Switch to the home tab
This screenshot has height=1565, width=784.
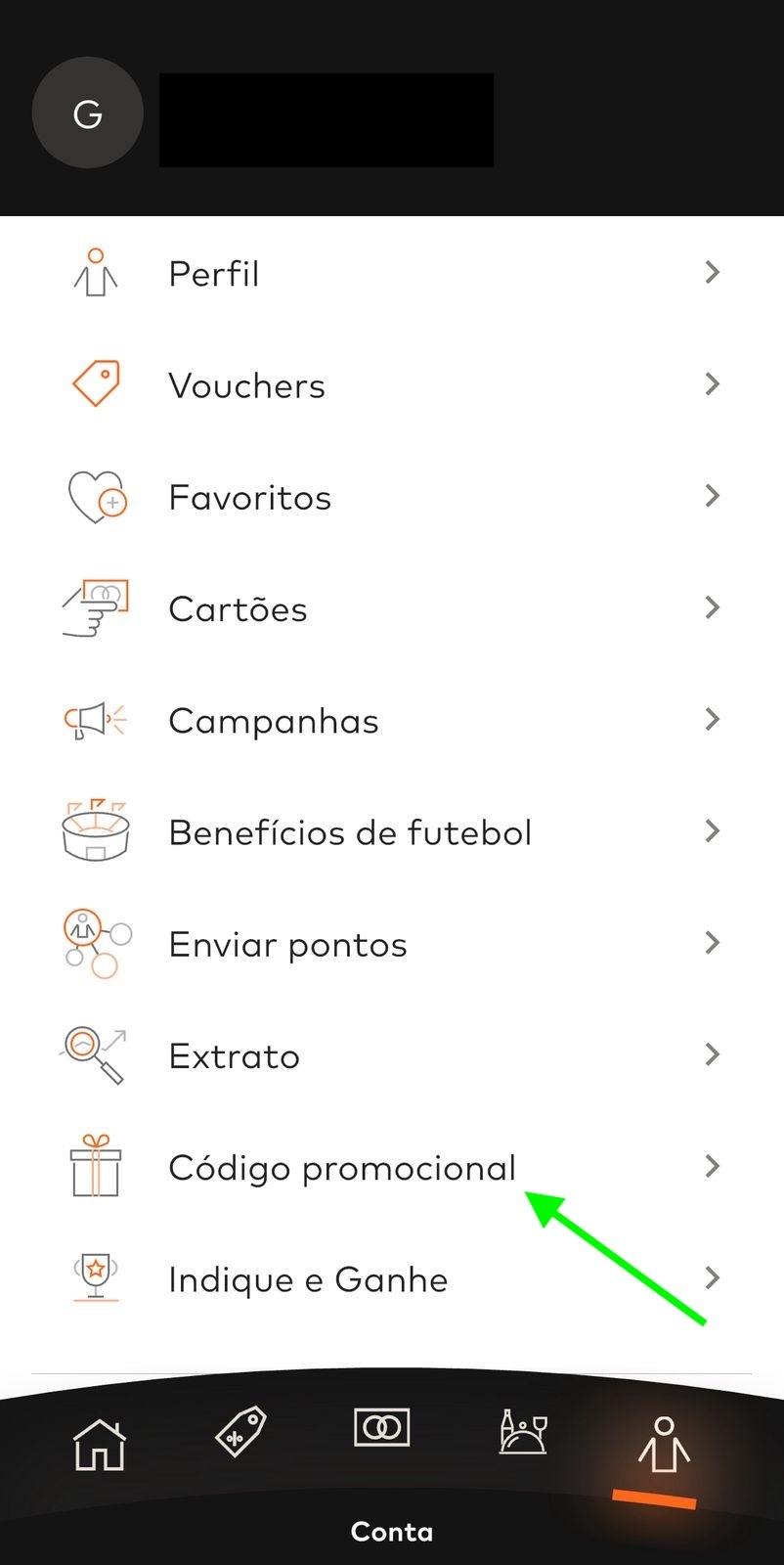coord(100,1444)
